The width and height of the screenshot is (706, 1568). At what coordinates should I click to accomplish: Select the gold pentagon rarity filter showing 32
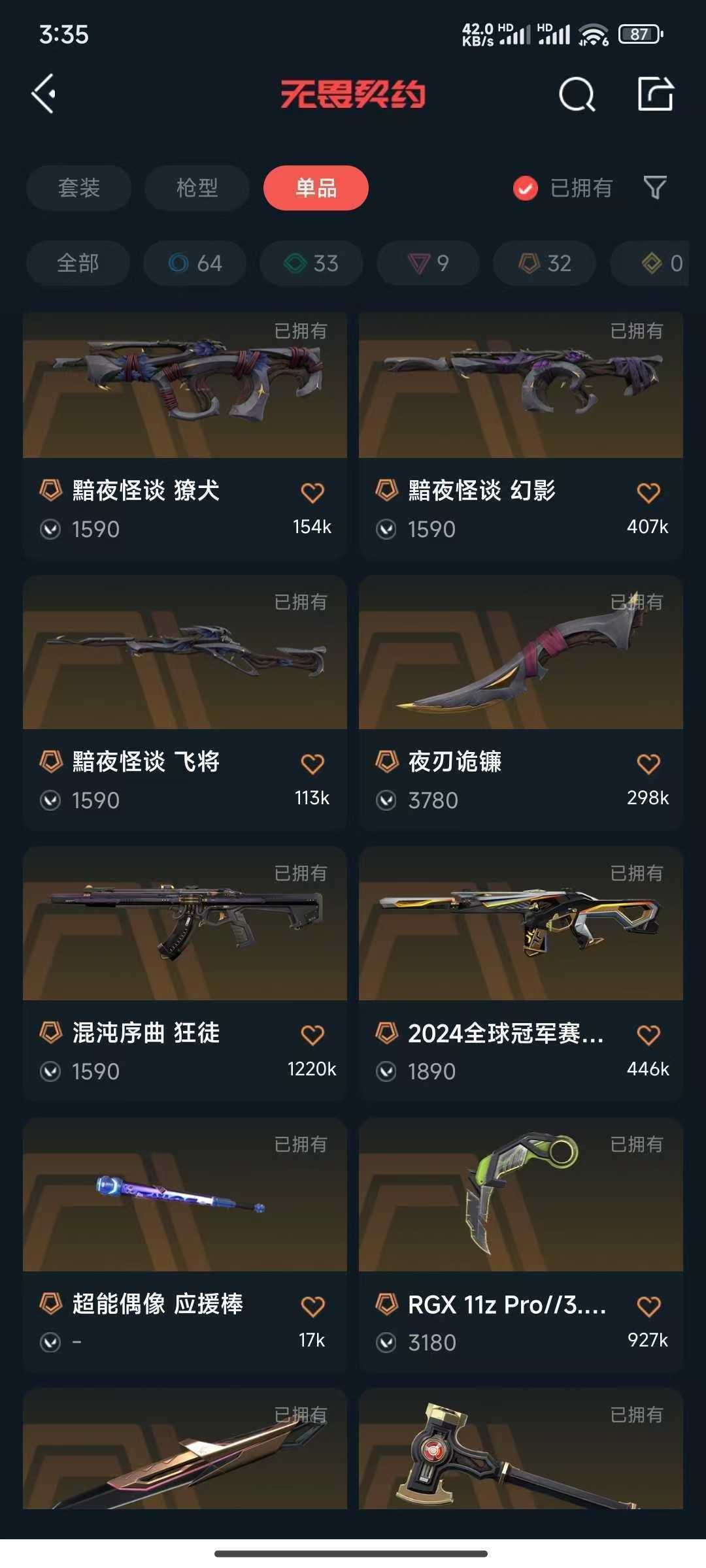click(545, 263)
